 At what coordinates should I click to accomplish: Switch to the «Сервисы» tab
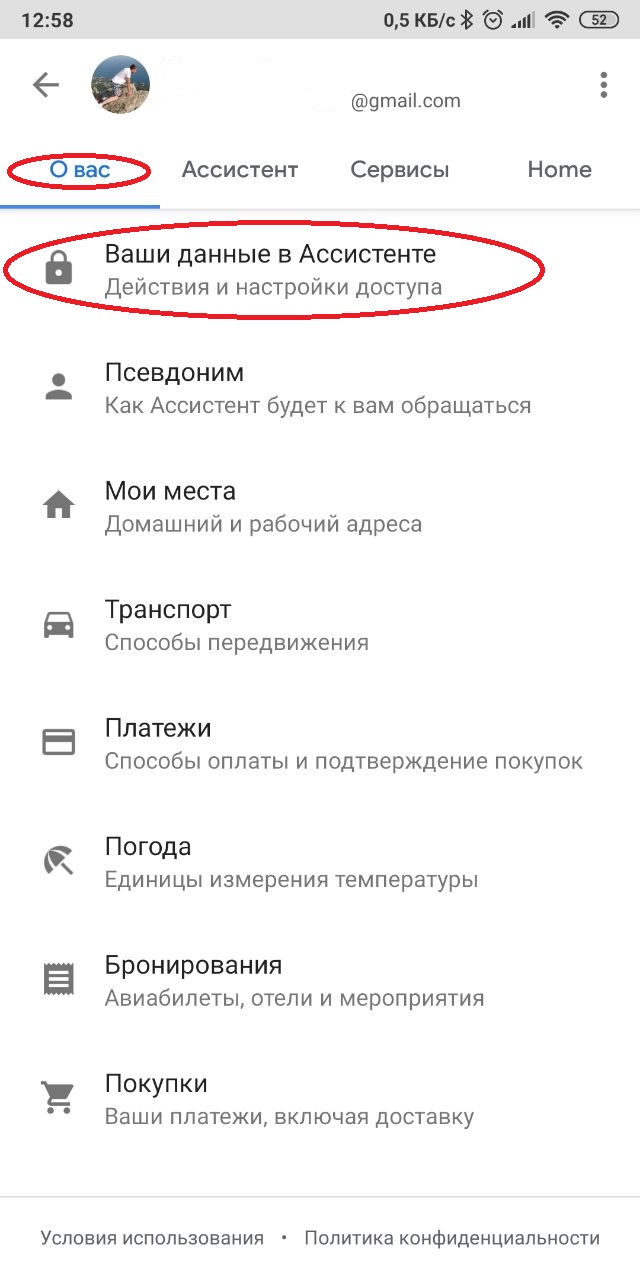pos(400,170)
